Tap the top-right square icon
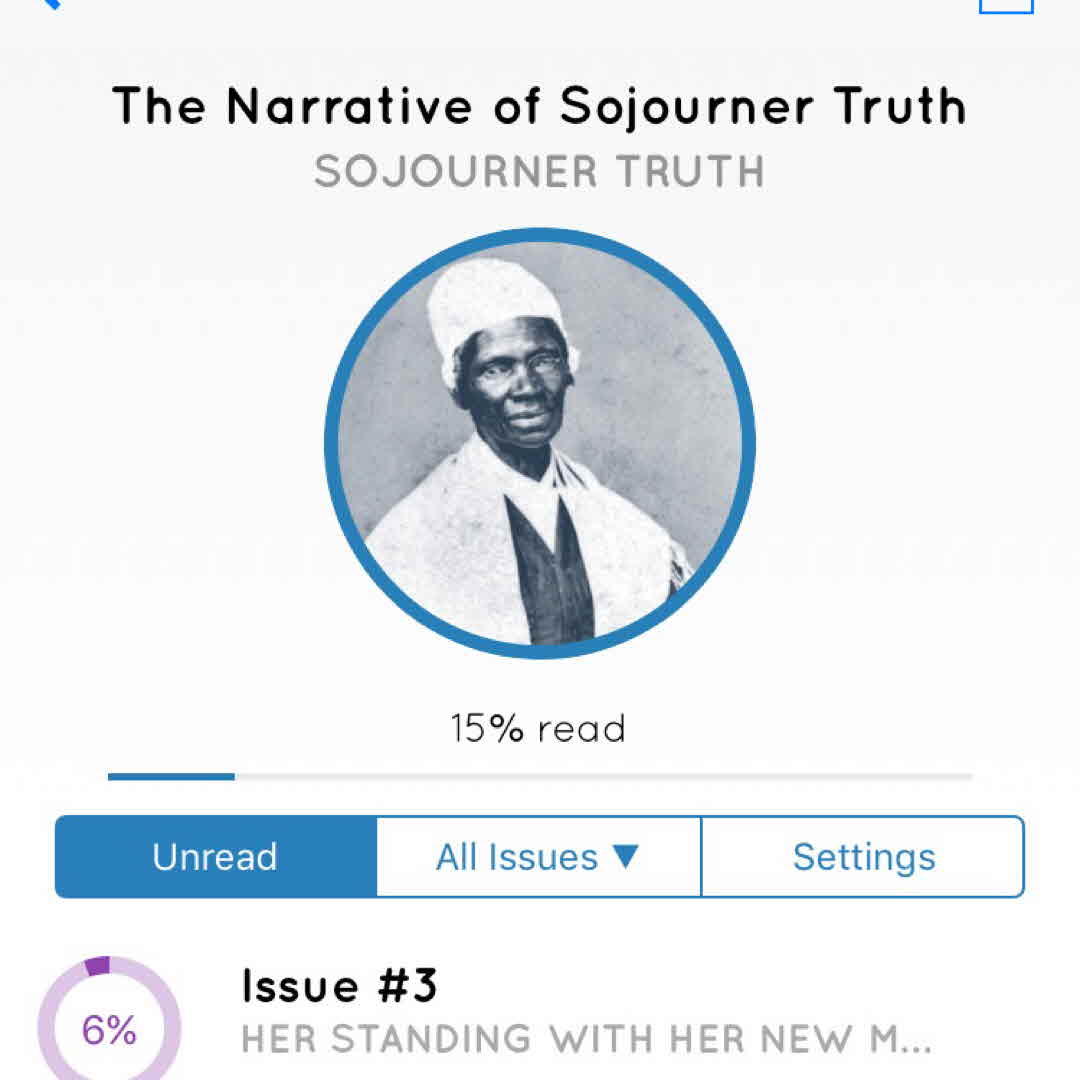Viewport: 1080px width, 1080px height. [1005, 5]
